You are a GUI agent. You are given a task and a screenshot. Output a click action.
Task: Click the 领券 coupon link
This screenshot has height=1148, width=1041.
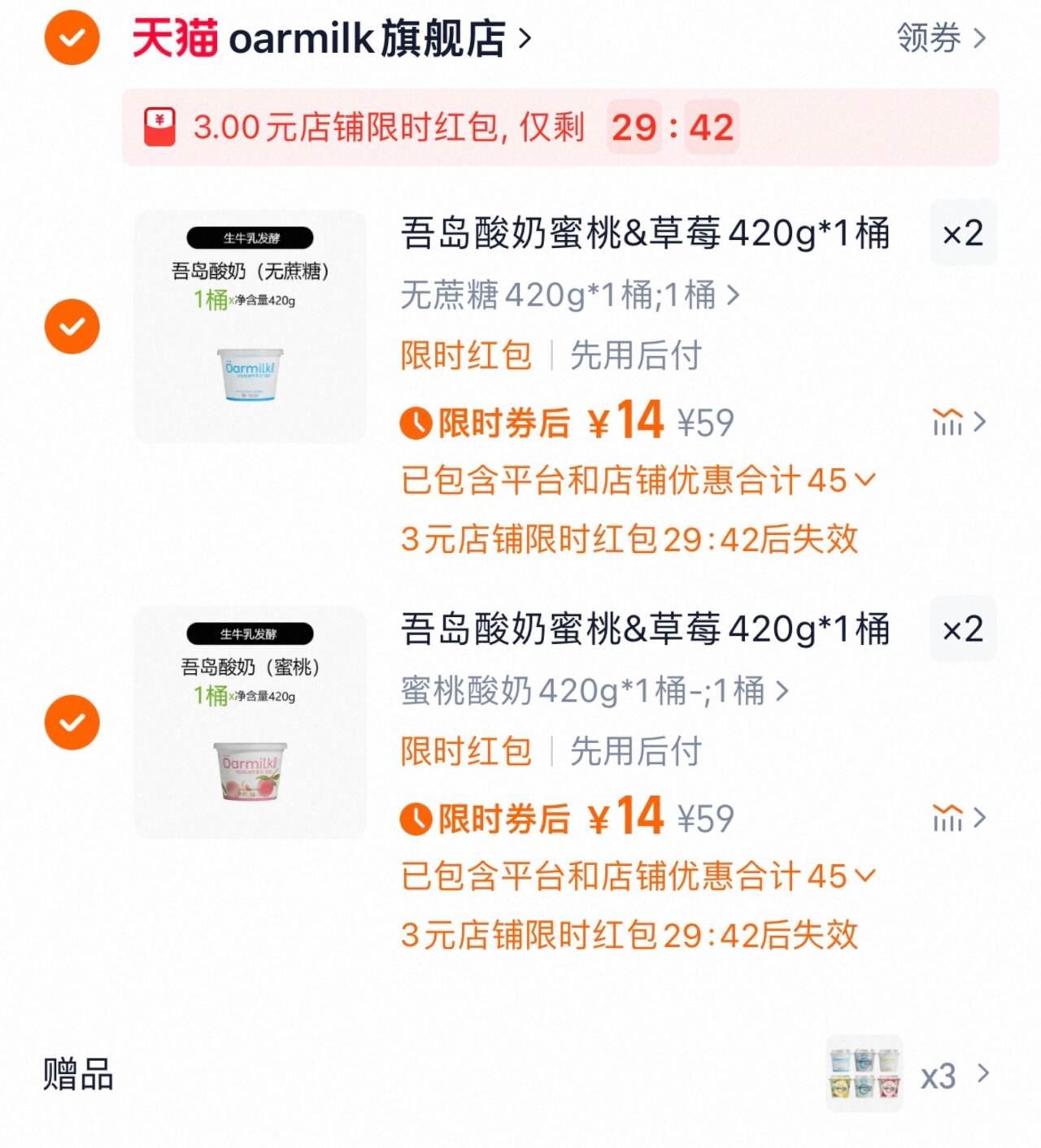[926, 37]
